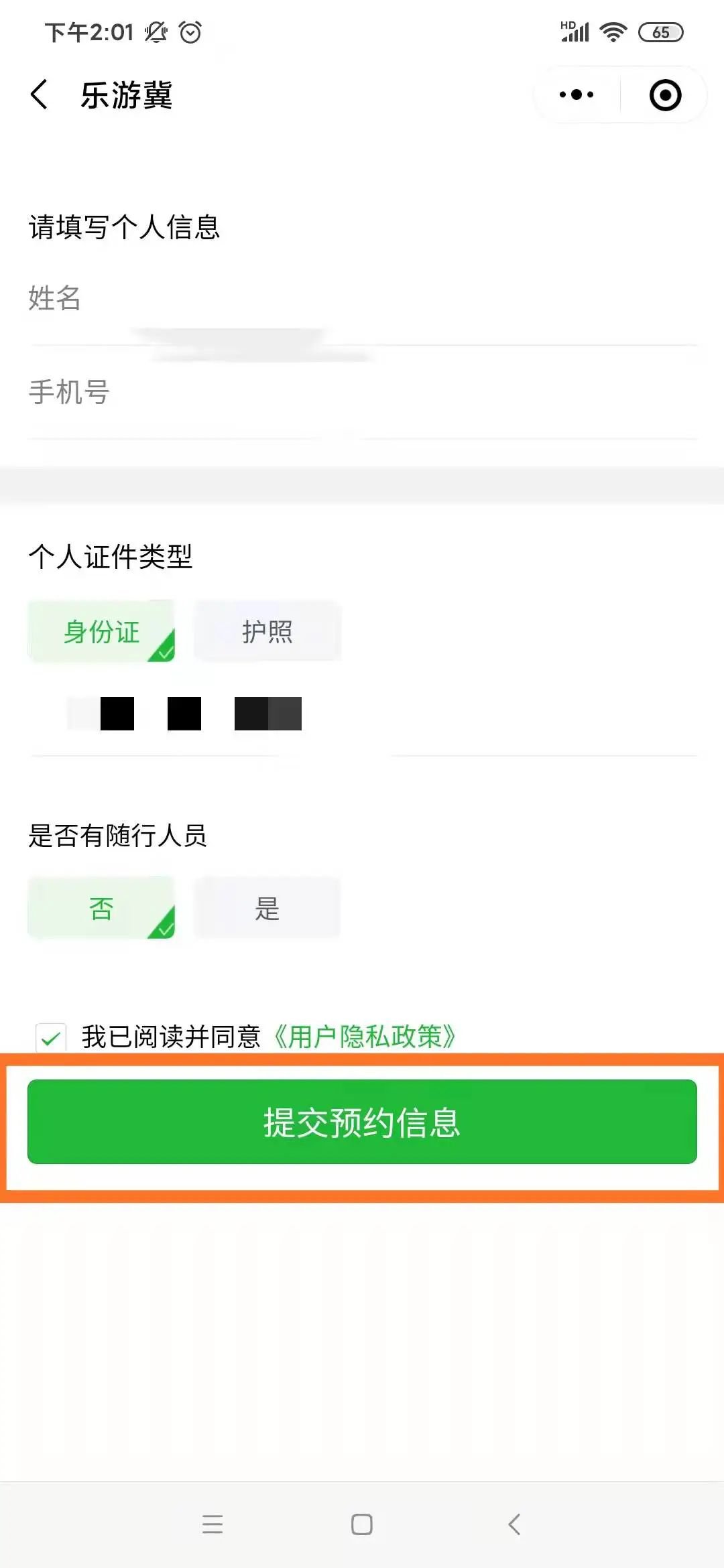The width and height of the screenshot is (724, 1568).
Task: Select 身份证 as ID type
Action: click(x=101, y=631)
